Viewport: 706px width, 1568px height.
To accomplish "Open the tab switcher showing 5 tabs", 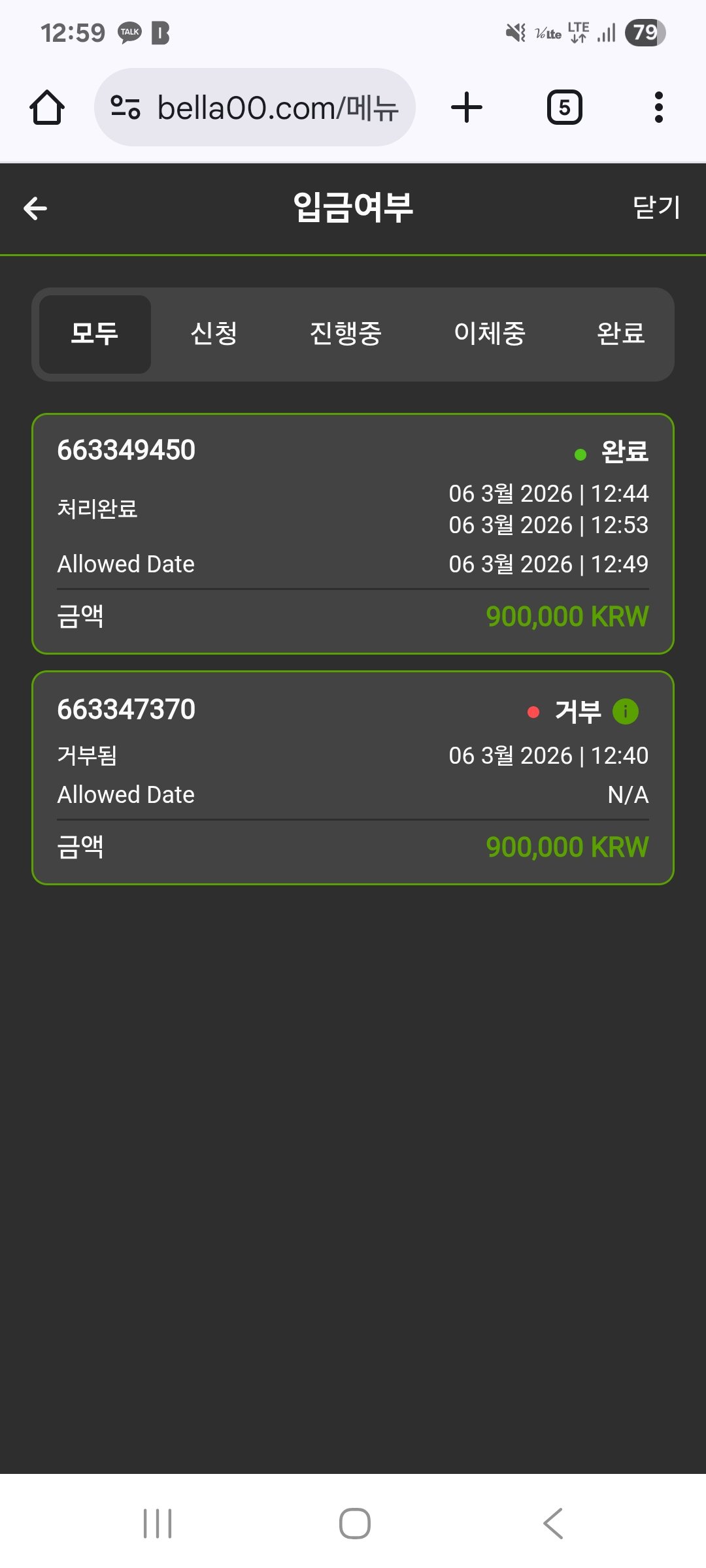I will (564, 108).
